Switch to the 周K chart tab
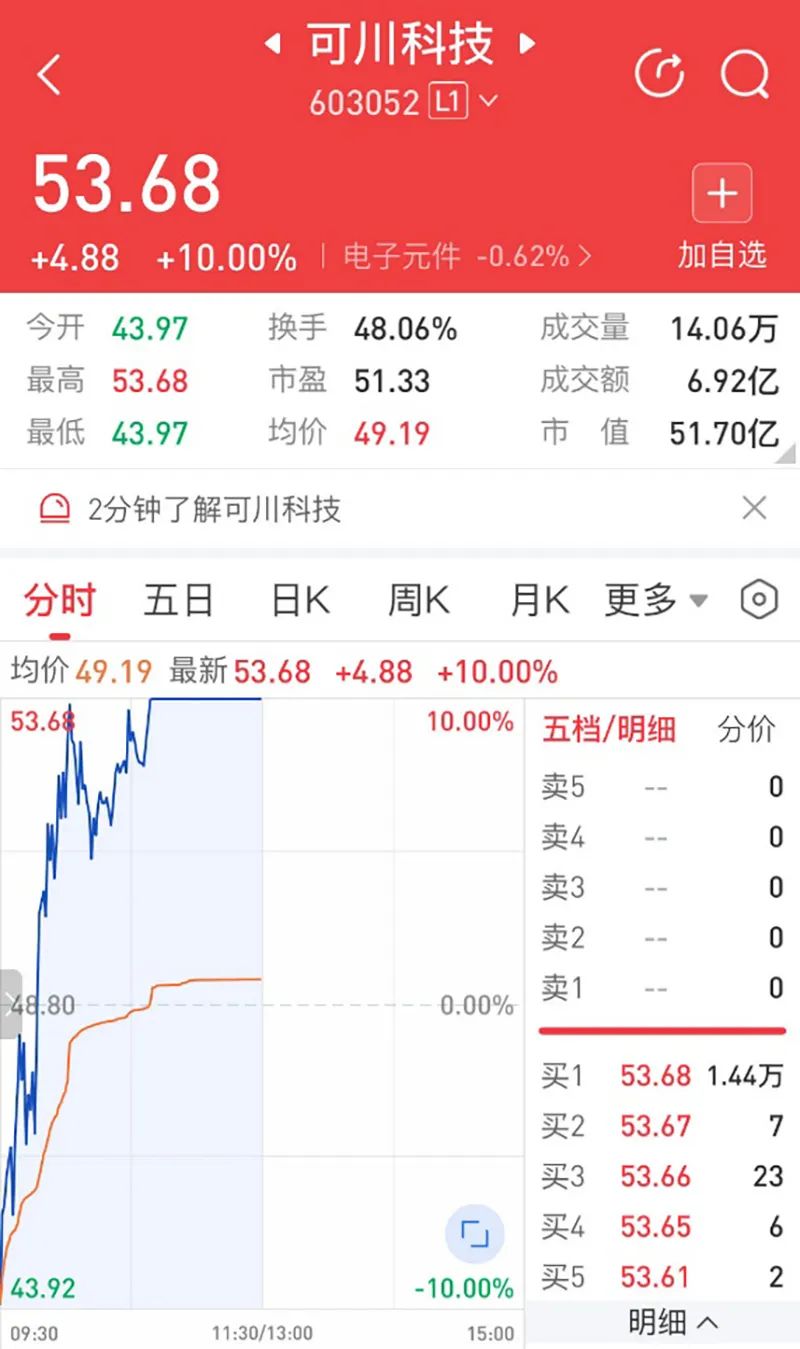The width and height of the screenshot is (800, 1349). click(x=419, y=601)
